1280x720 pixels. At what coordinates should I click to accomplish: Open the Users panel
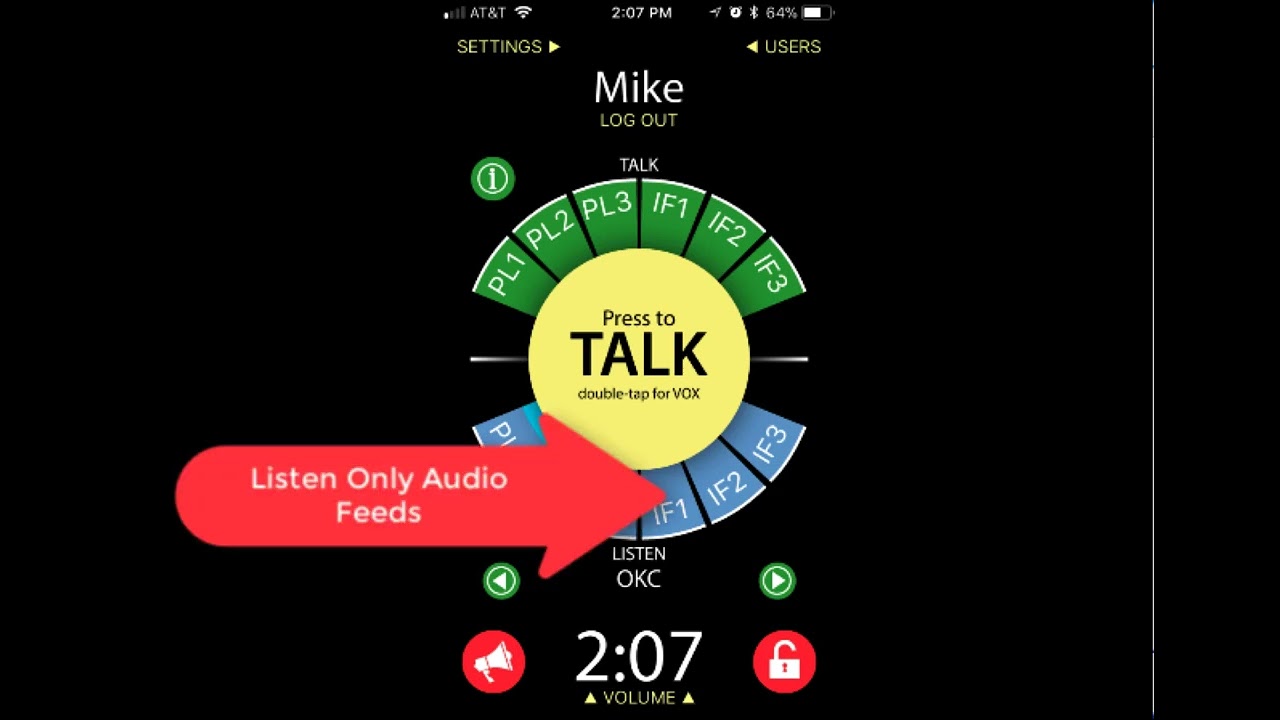pyautogui.click(x=784, y=47)
